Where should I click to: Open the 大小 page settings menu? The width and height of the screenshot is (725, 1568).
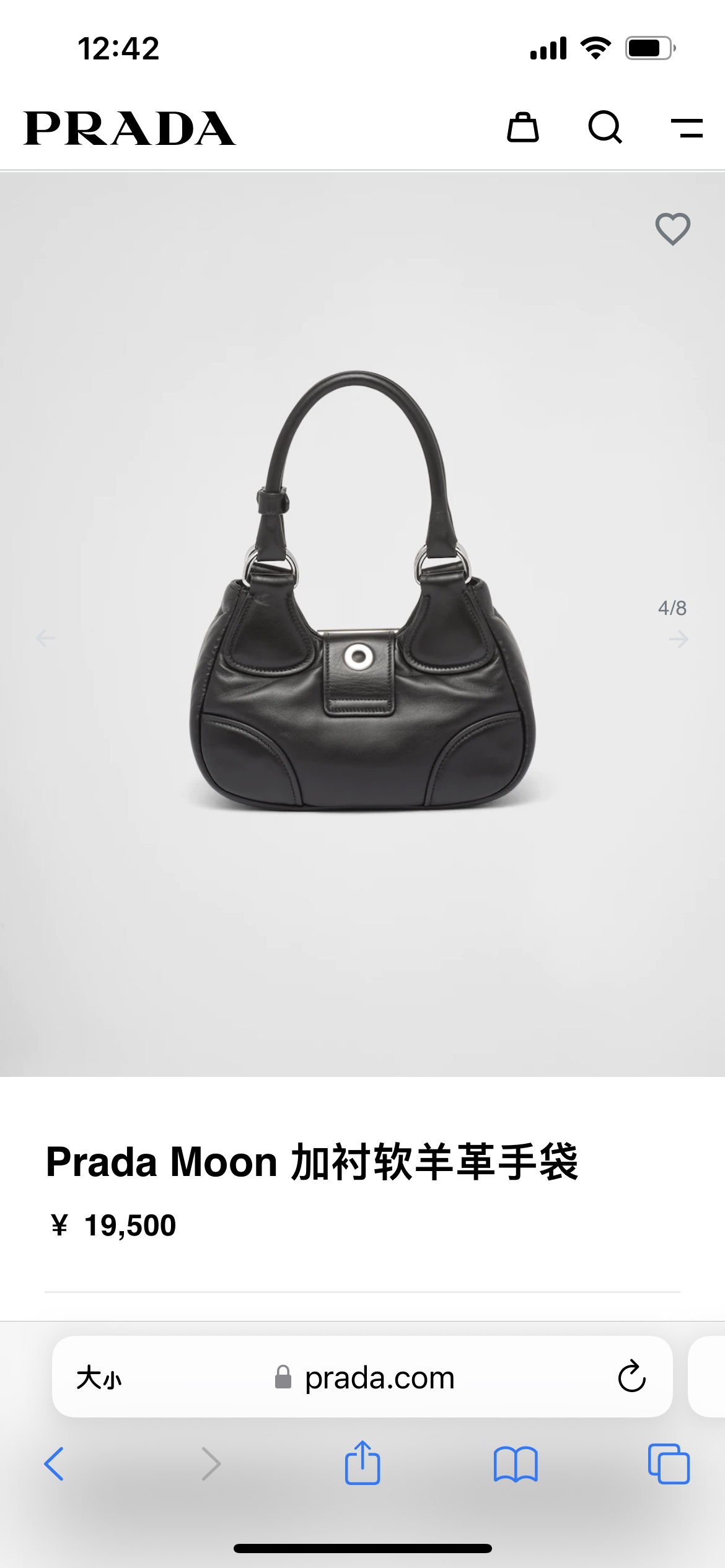pos(99,1378)
